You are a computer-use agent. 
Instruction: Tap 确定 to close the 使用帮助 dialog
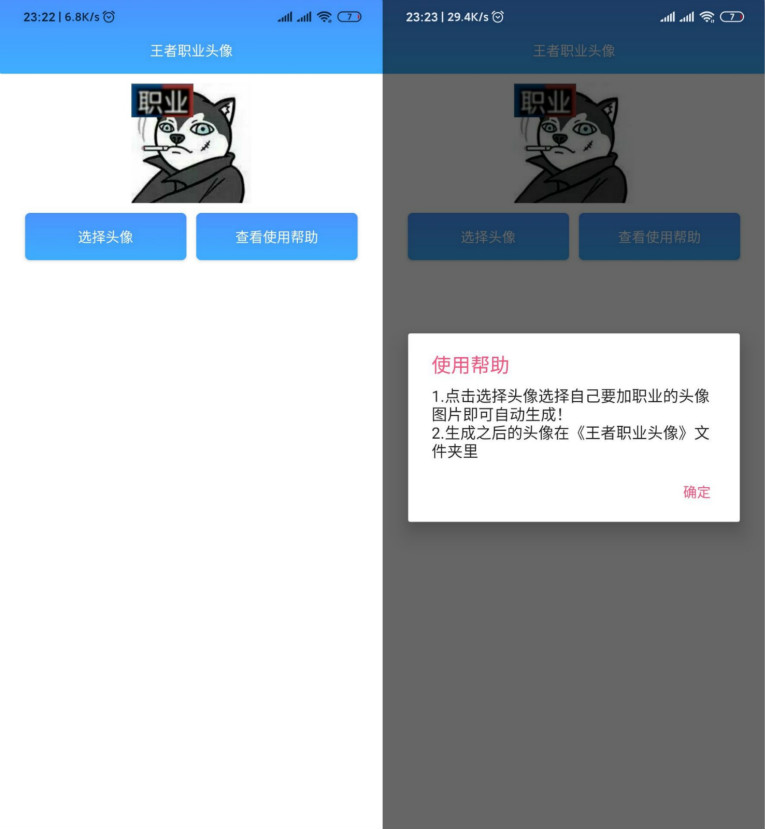pos(696,492)
